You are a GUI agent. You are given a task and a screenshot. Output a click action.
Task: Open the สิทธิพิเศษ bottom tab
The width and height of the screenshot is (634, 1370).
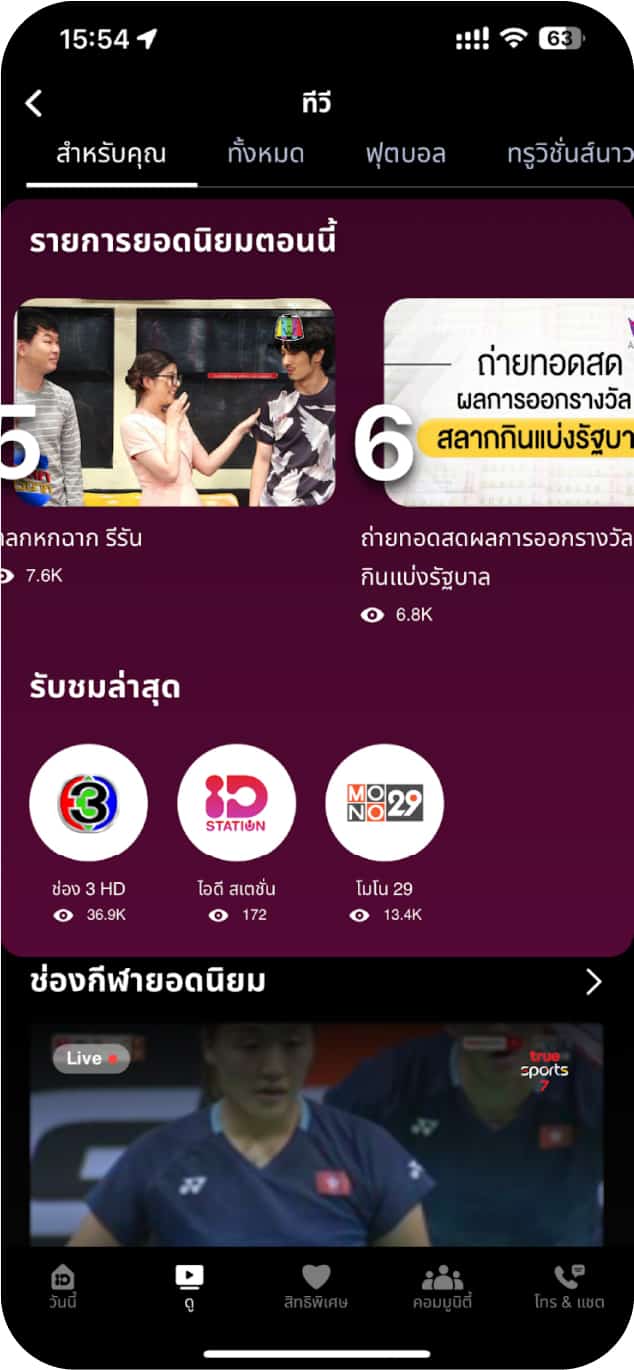pyautogui.click(x=316, y=1286)
